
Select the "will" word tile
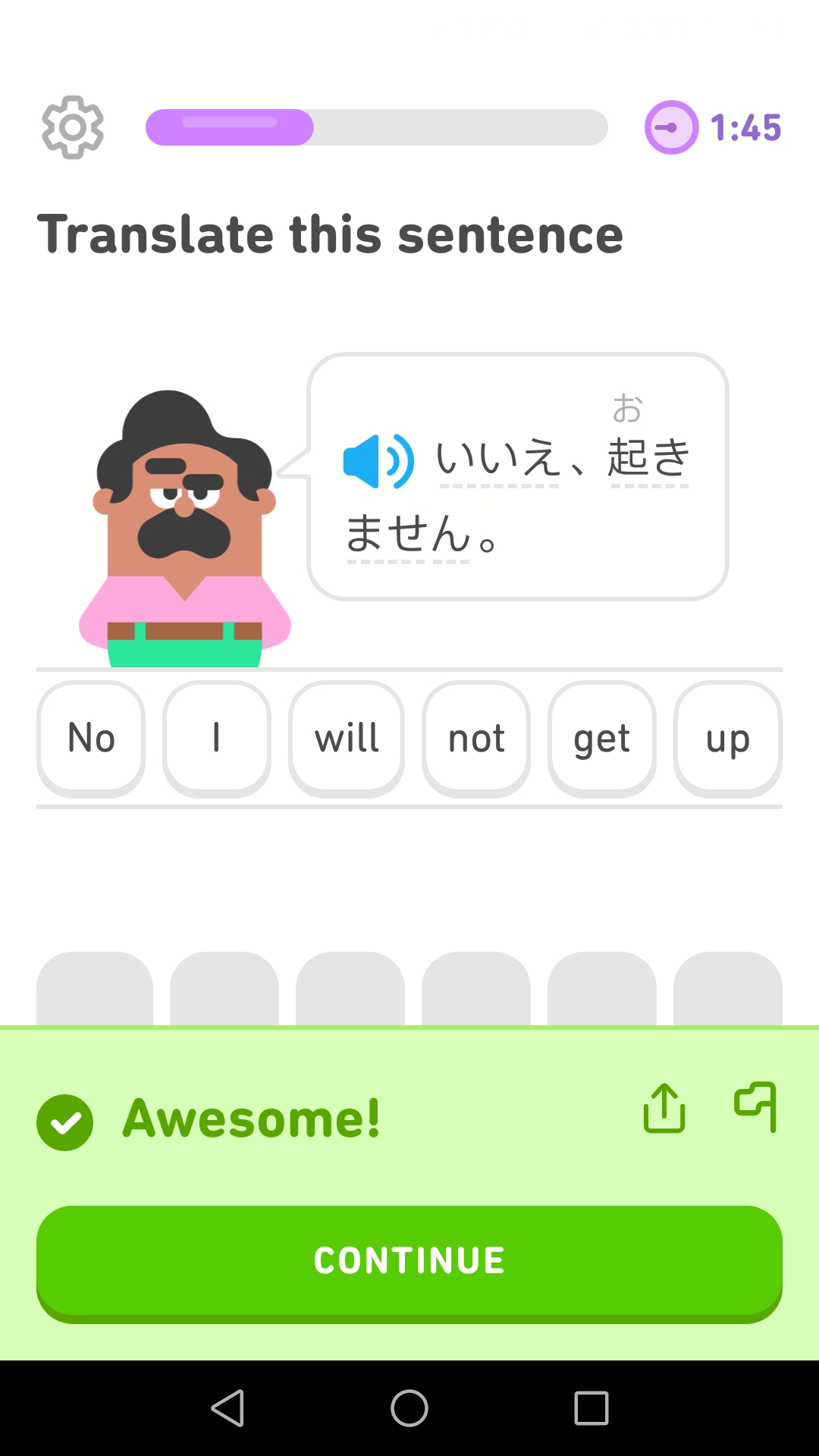pyautogui.click(x=347, y=738)
